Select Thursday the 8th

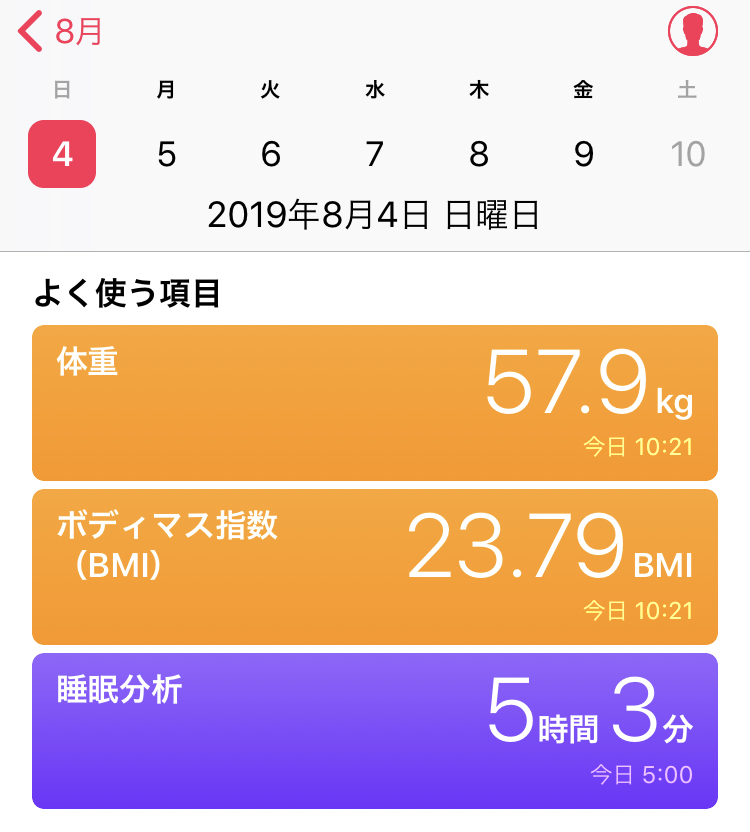479,154
